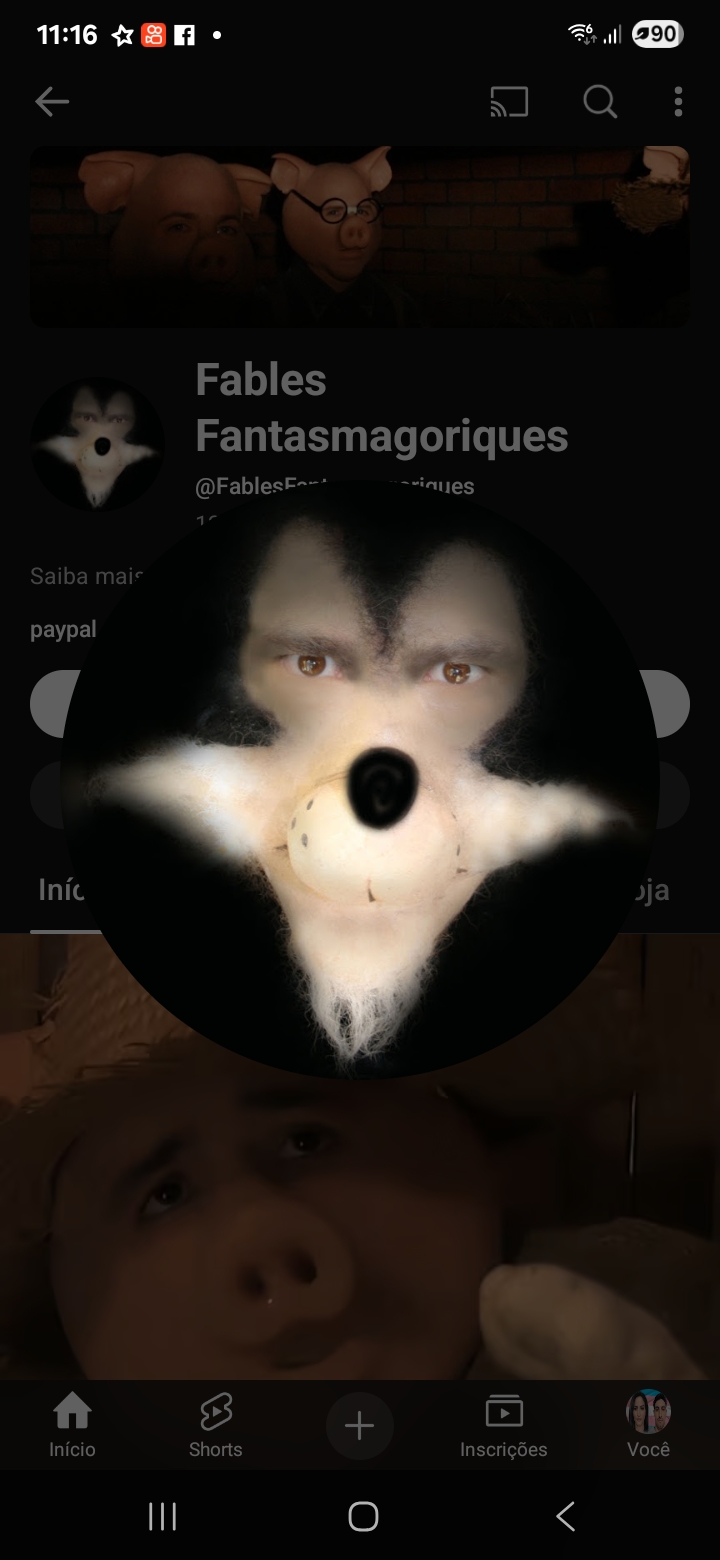Viewport: 720px width, 1560px height.
Task: Tap the small channel avatar thumbnail
Action: 96,444
